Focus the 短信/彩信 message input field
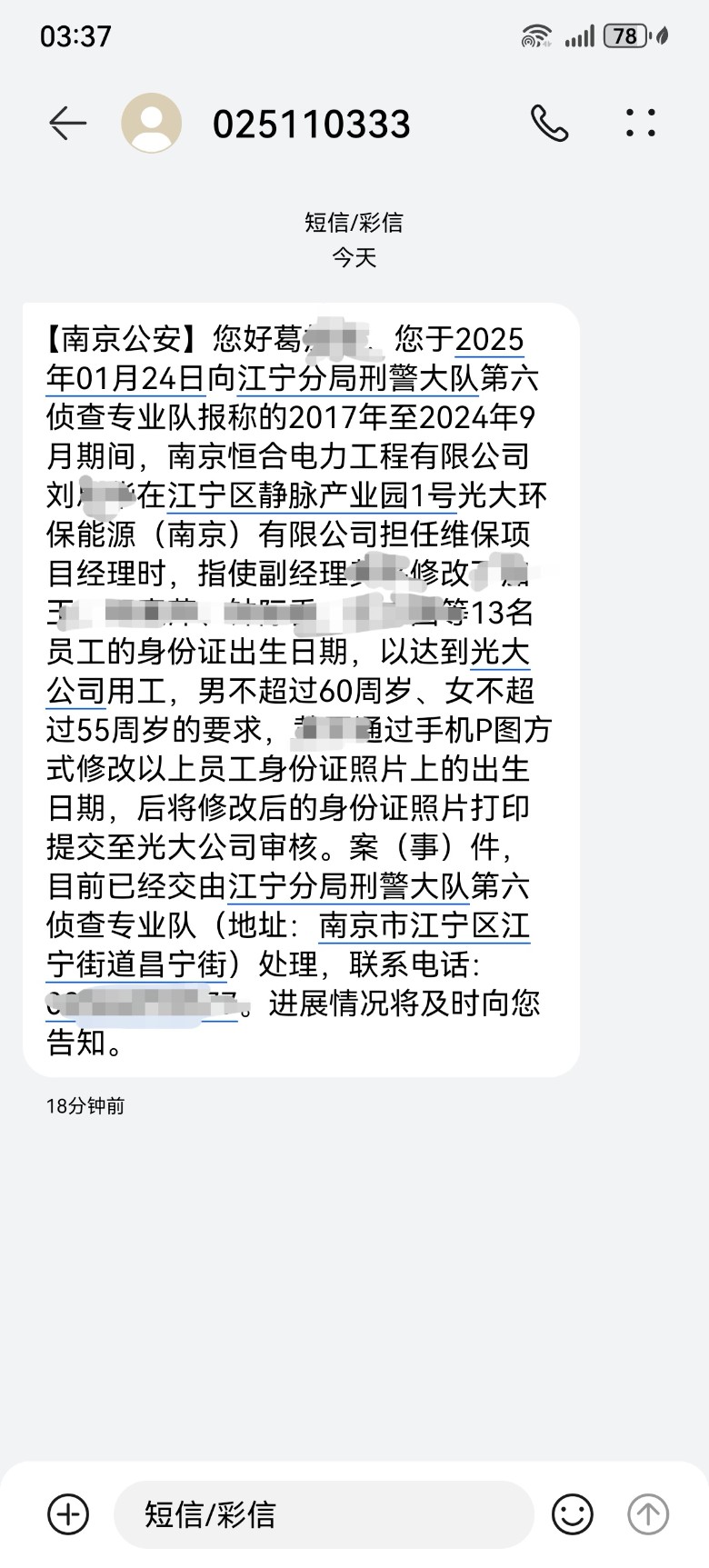The image size is (709, 1568). (323, 1514)
